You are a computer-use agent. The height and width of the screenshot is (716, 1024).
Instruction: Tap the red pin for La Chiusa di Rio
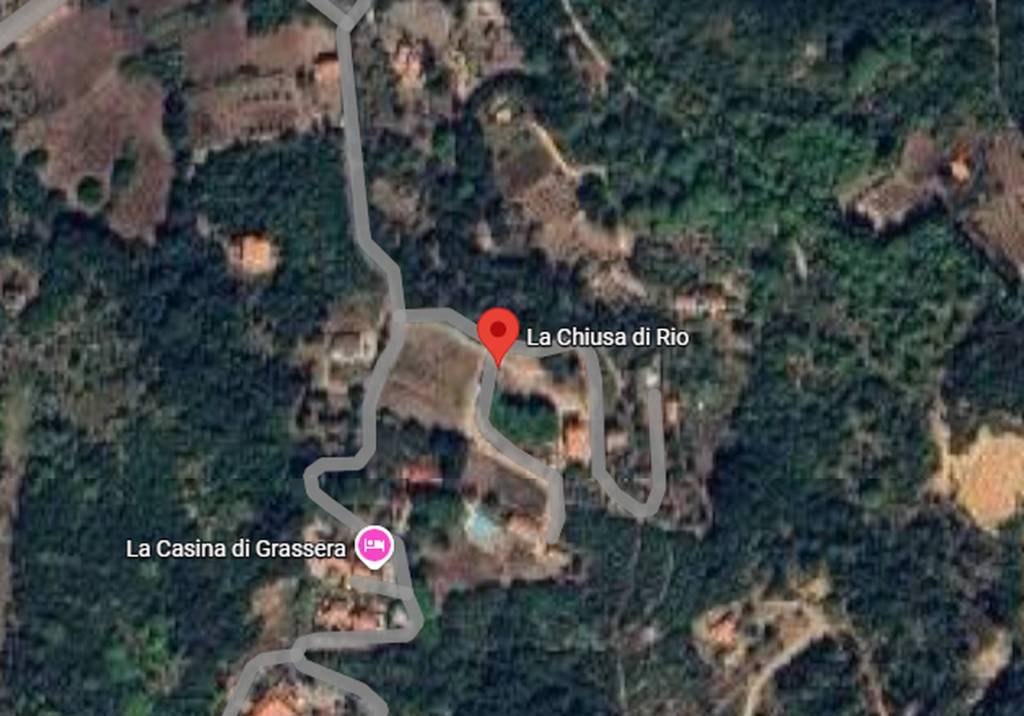coord(498,332)
